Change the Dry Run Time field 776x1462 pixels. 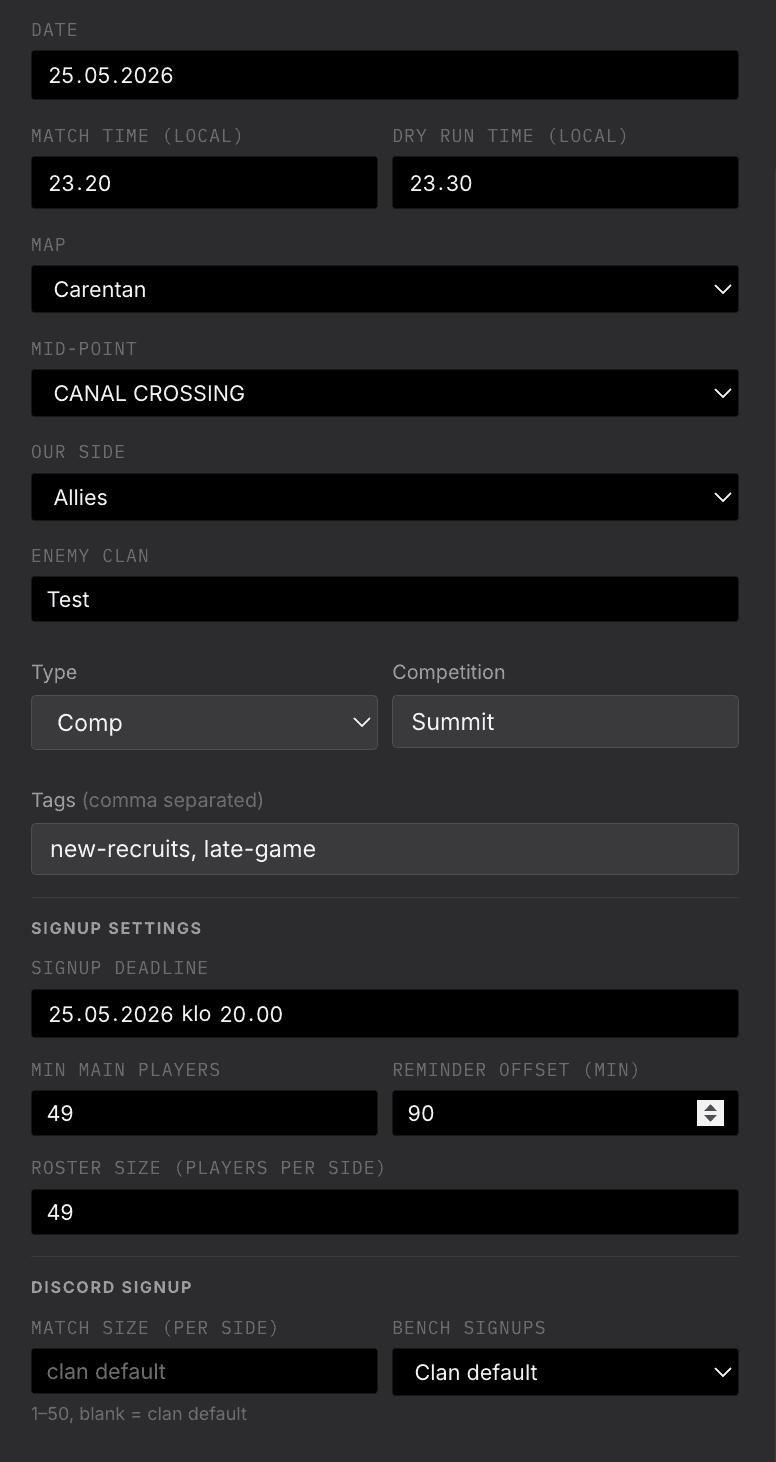(x=565, y=183)
